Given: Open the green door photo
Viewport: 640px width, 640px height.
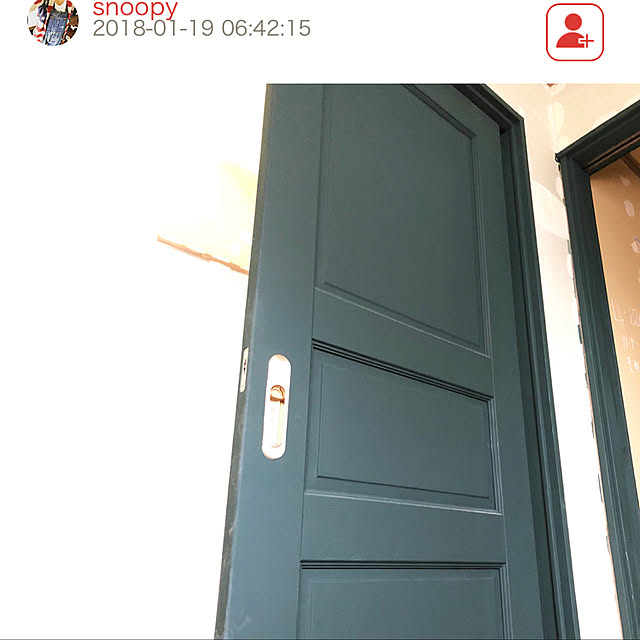Looking at the screenshot, I should click(x=320, y=360).
